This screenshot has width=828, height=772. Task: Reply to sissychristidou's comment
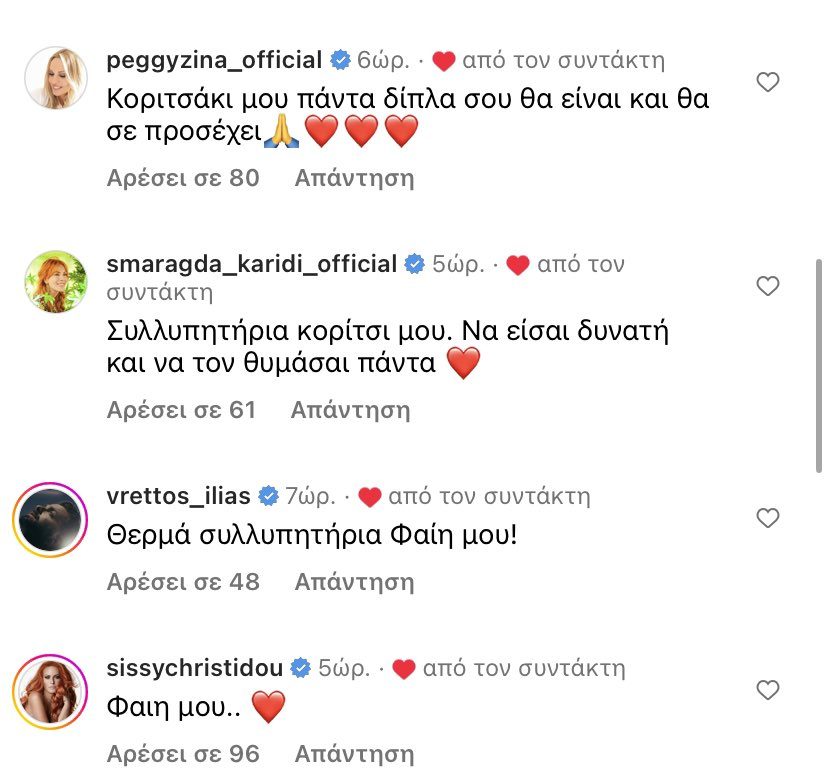pyautogui.click(x=354, y=753)
